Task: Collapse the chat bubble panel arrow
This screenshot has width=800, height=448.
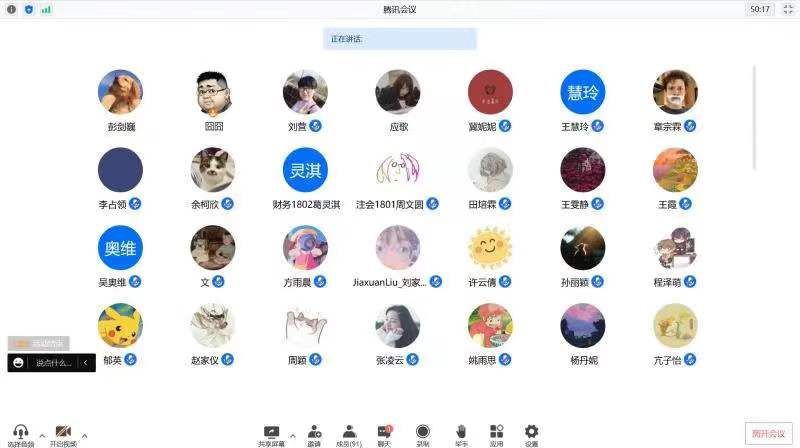Action: tap(86, 363)
